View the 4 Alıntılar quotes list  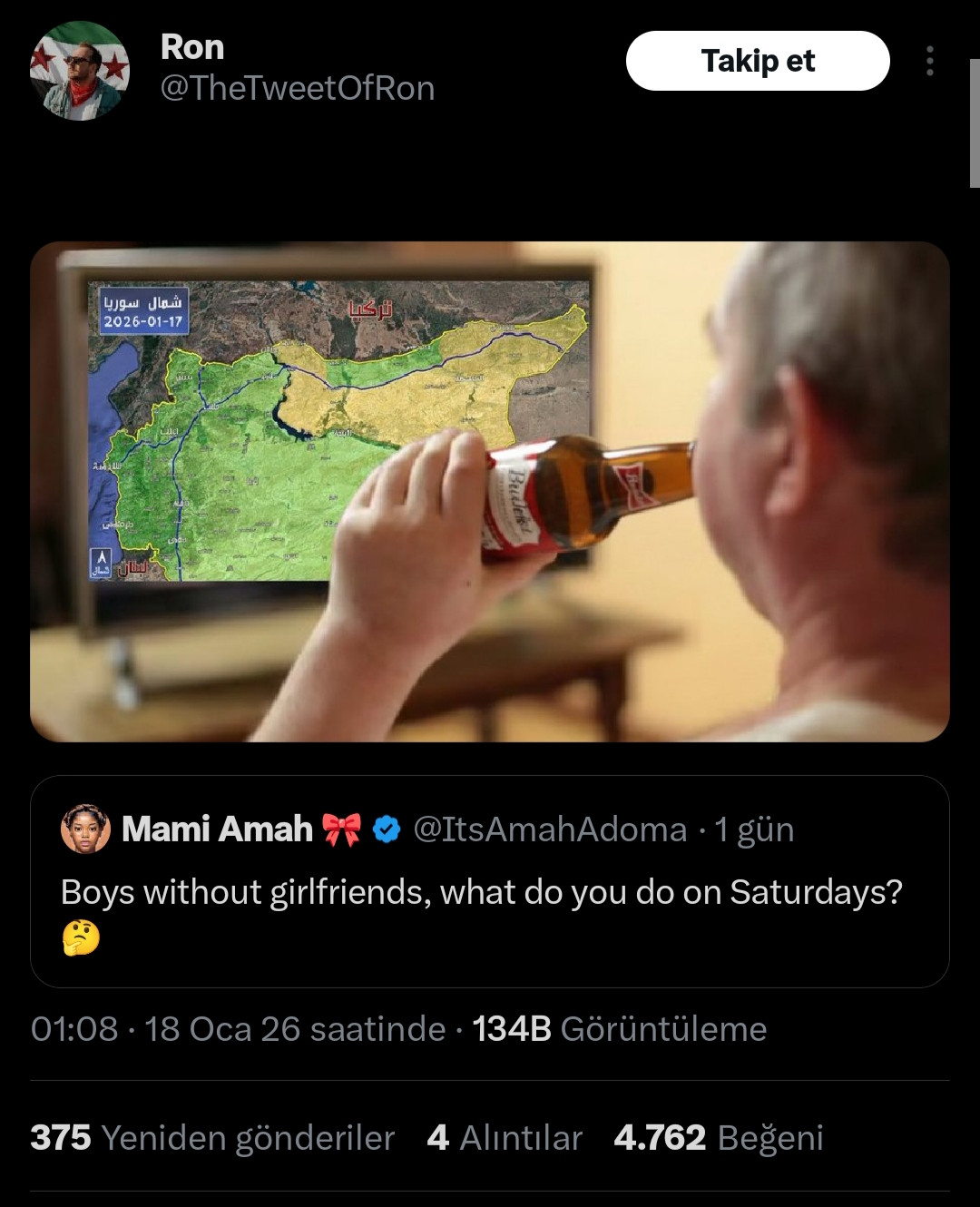505,1137
